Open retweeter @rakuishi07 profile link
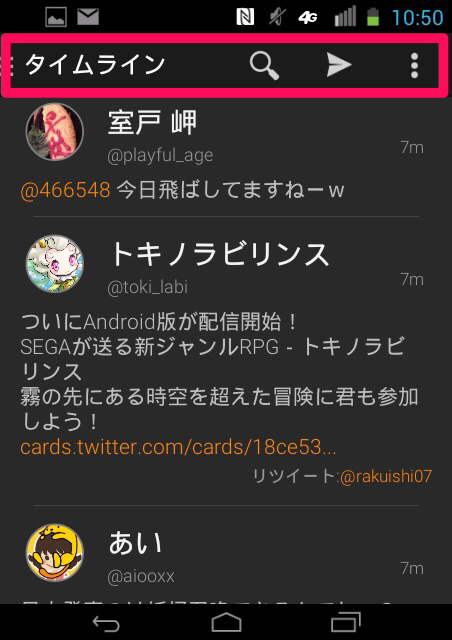The height and width of the screenshot is (640, 452). pyautogui.click(x=385, y=476)
